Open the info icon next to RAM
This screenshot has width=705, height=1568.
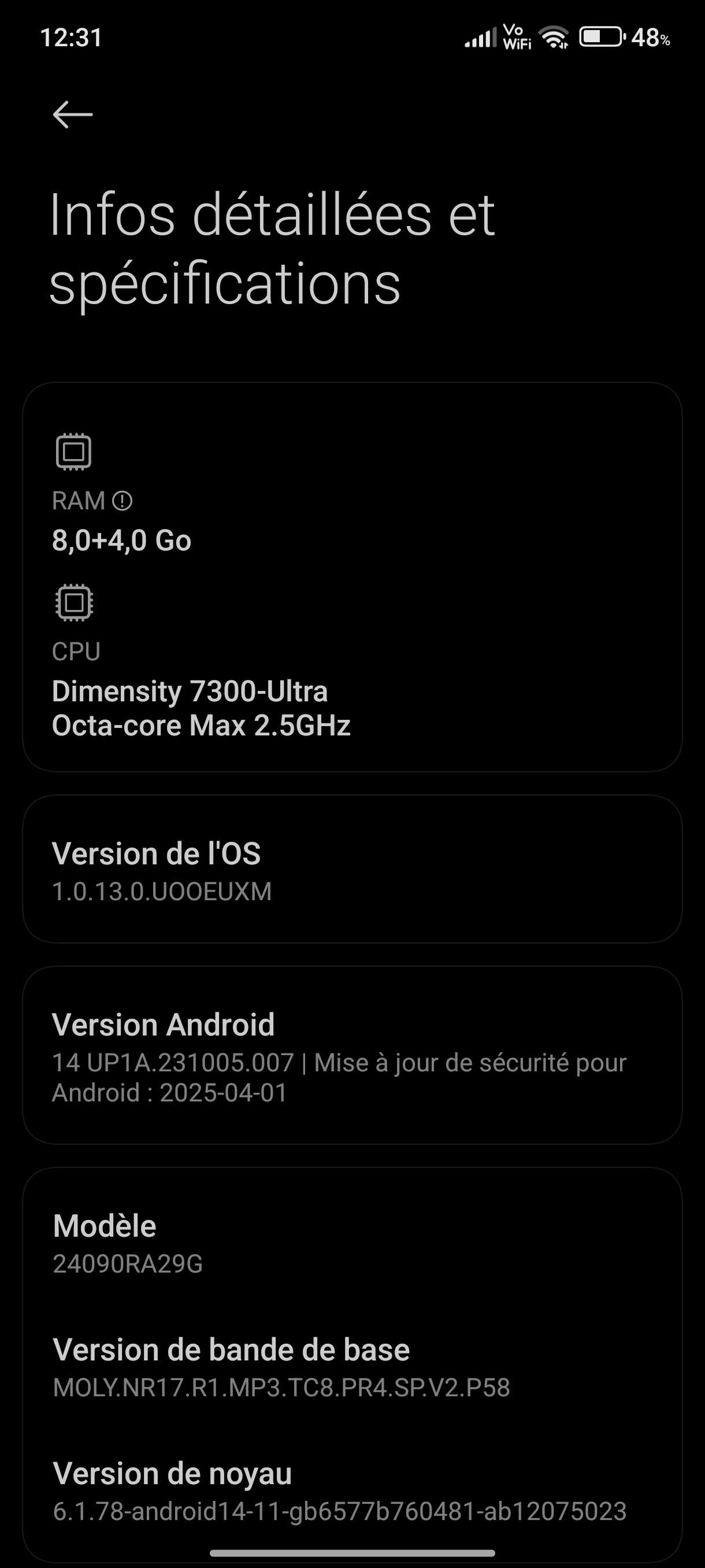pyautogui.click(x=123, y=501)
